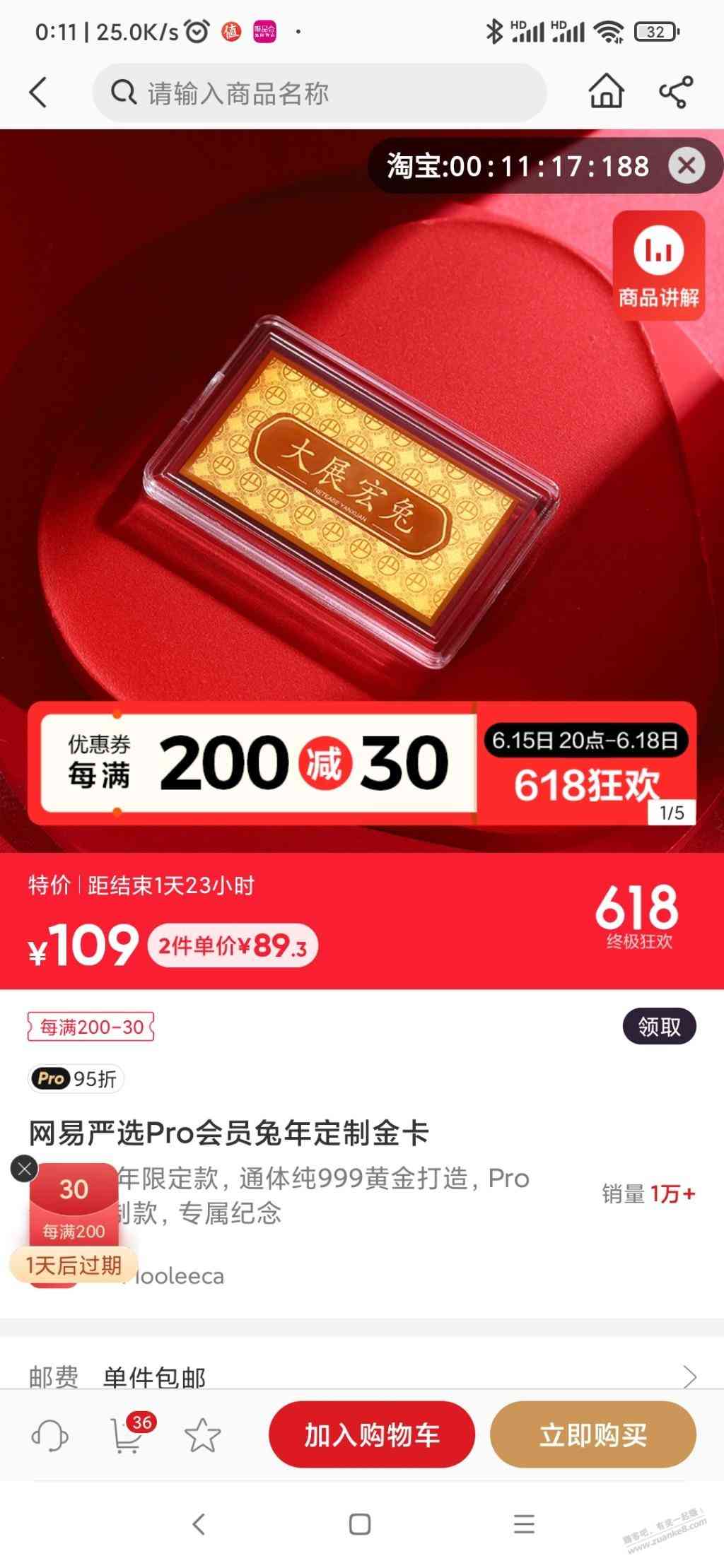Tap the system recent apps button
The height and width of the screenshot is (1568, 724).
tap(524, 1523)
